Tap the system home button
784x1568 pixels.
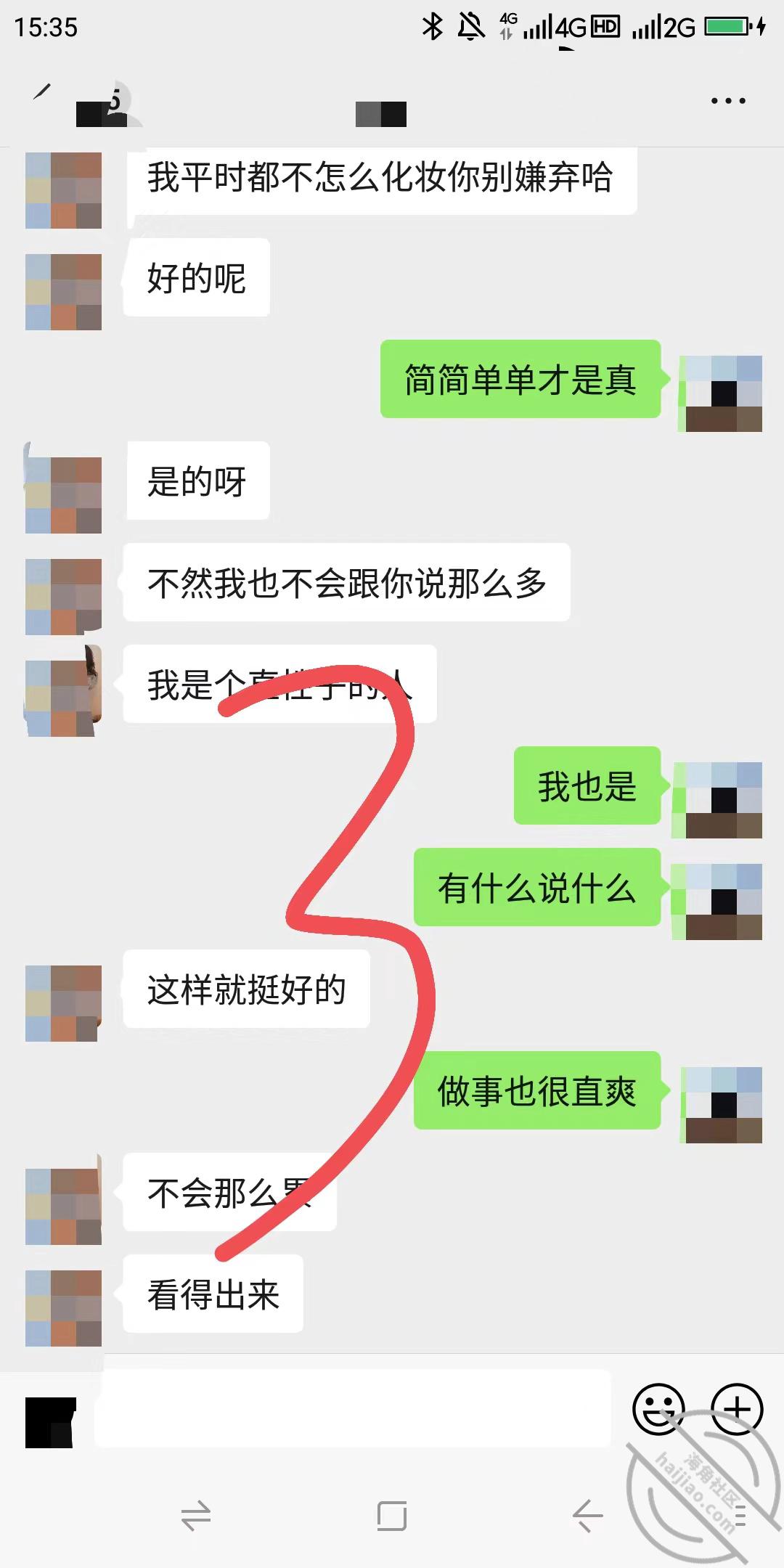click(392, 1516)
